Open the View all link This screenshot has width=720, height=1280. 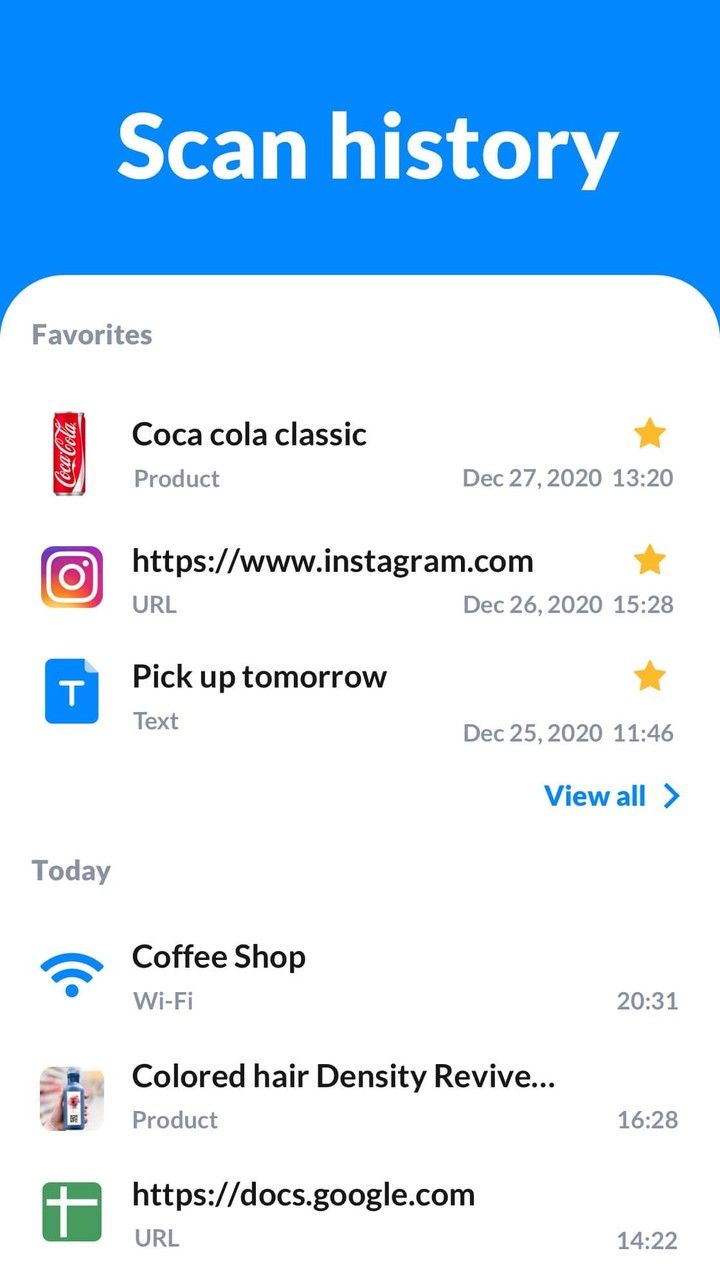(594, 795)
